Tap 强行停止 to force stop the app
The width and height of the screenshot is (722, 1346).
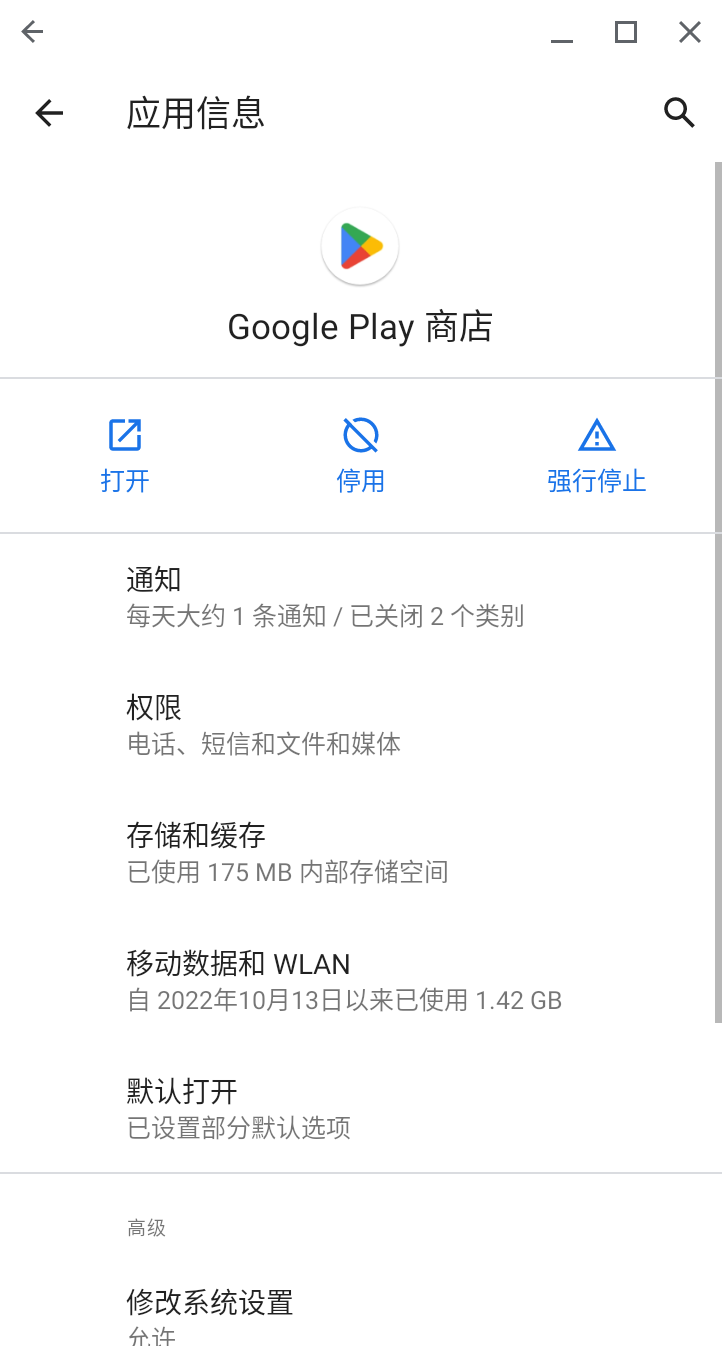(x=597, y=481)
